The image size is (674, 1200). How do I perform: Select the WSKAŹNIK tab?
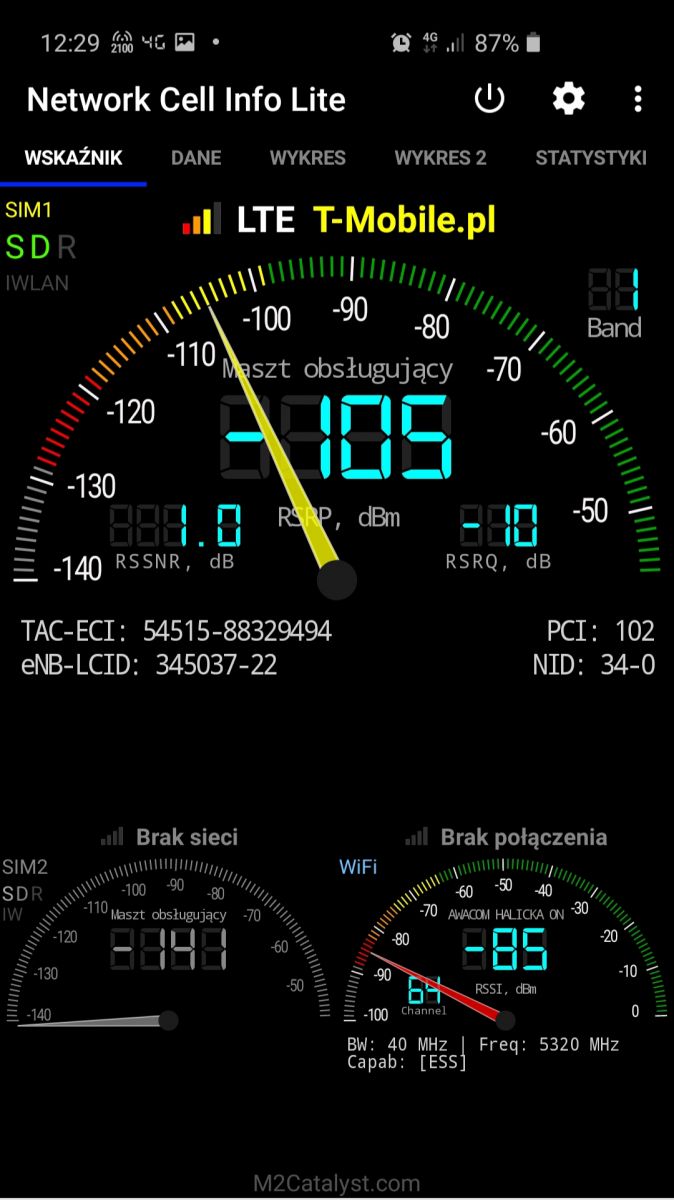(73, 158)
